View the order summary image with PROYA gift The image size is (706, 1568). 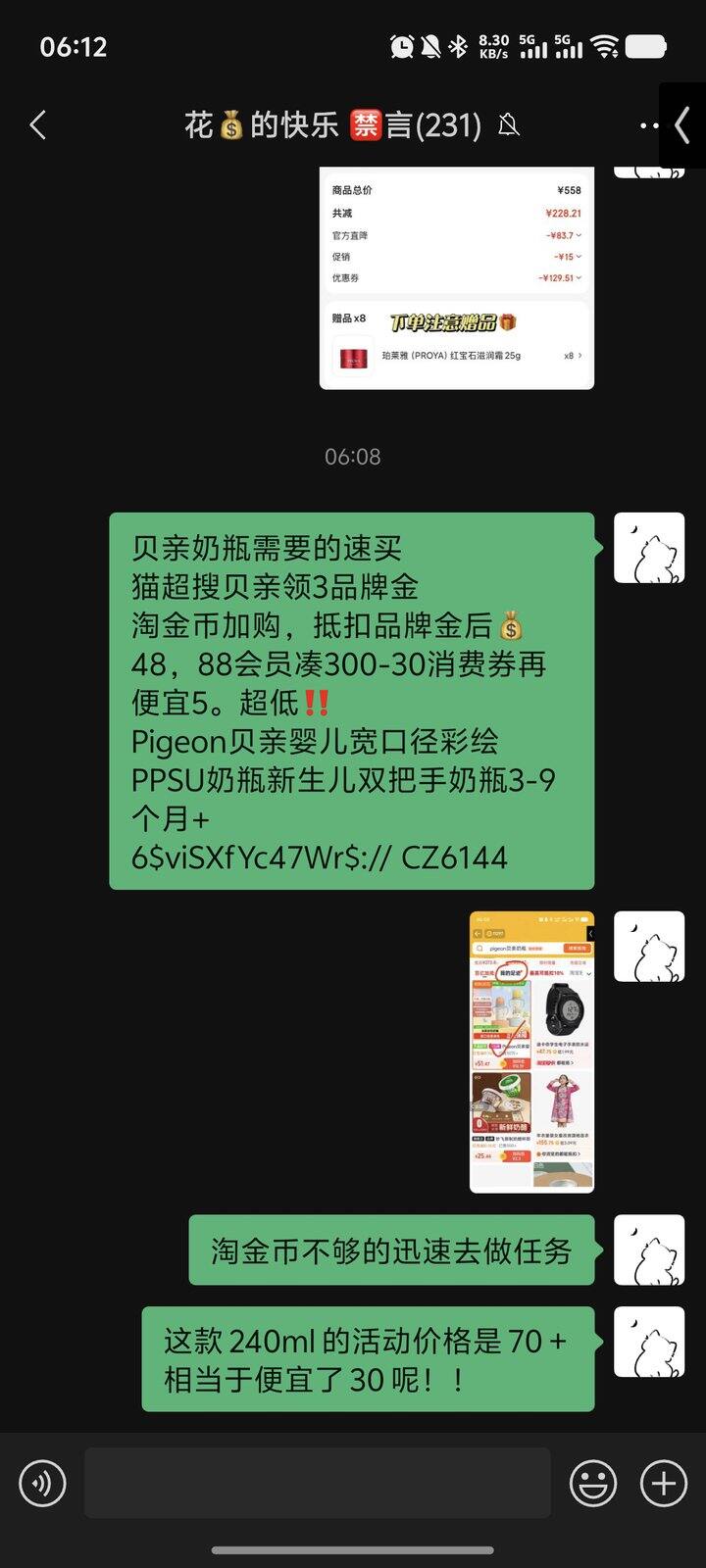click(457, 278)
